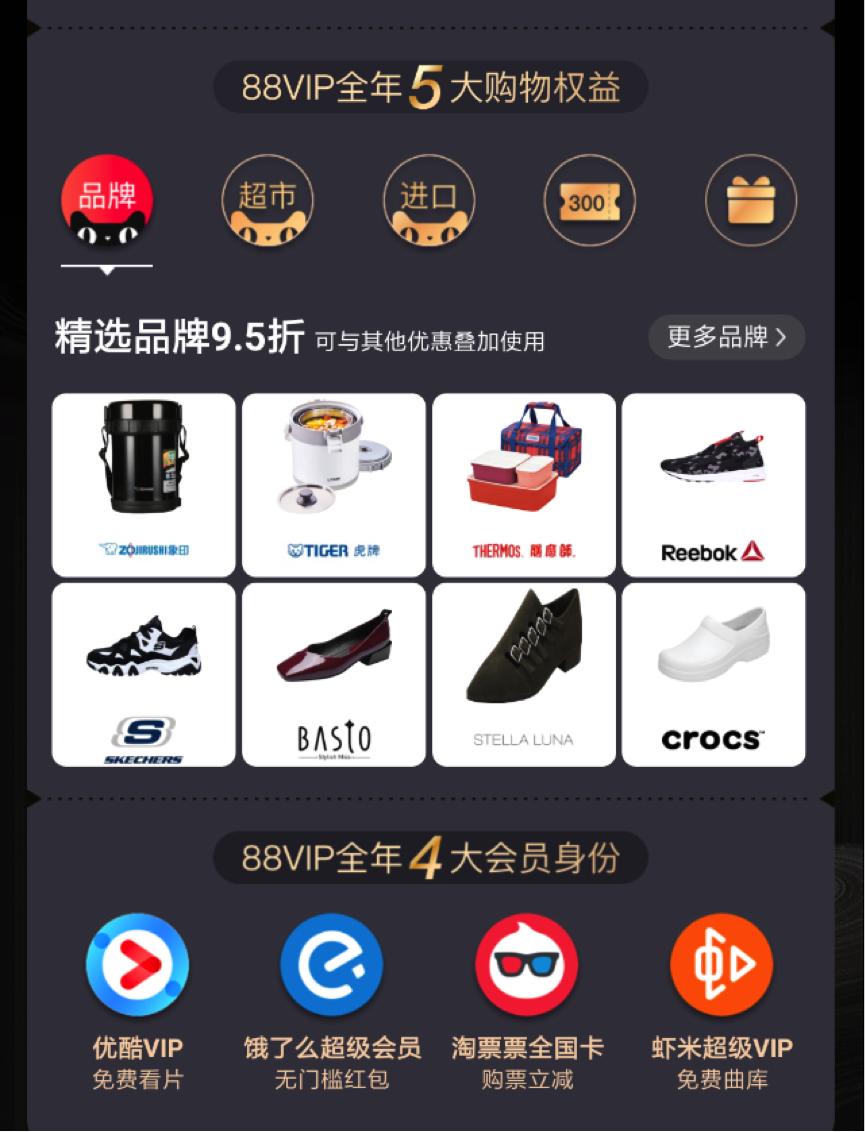Screen dimensions: 865x1132
Task: Click the Xiami super VIP music icon
Action: click(x=722, y=965)
